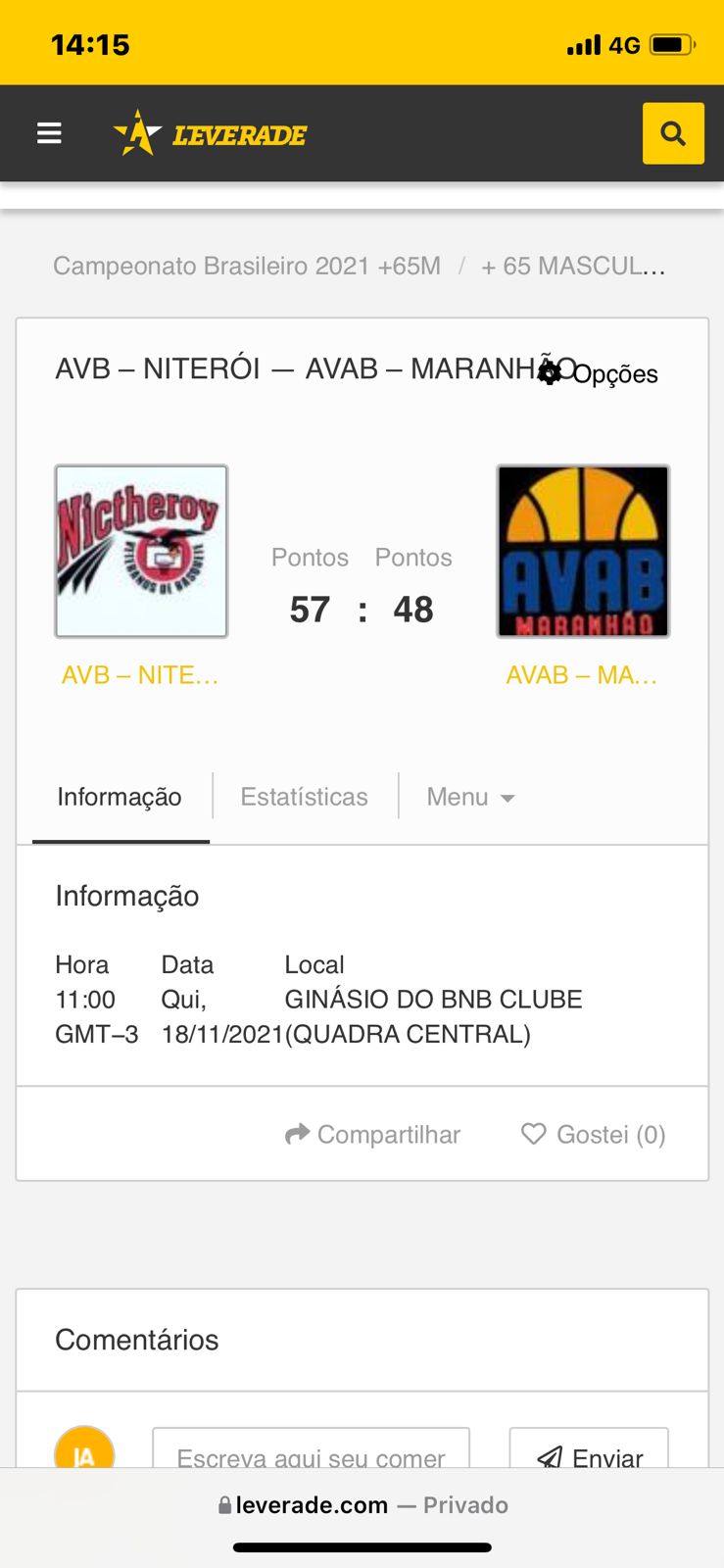
Task: Focus the comment text field
Action: point(312,1450)
